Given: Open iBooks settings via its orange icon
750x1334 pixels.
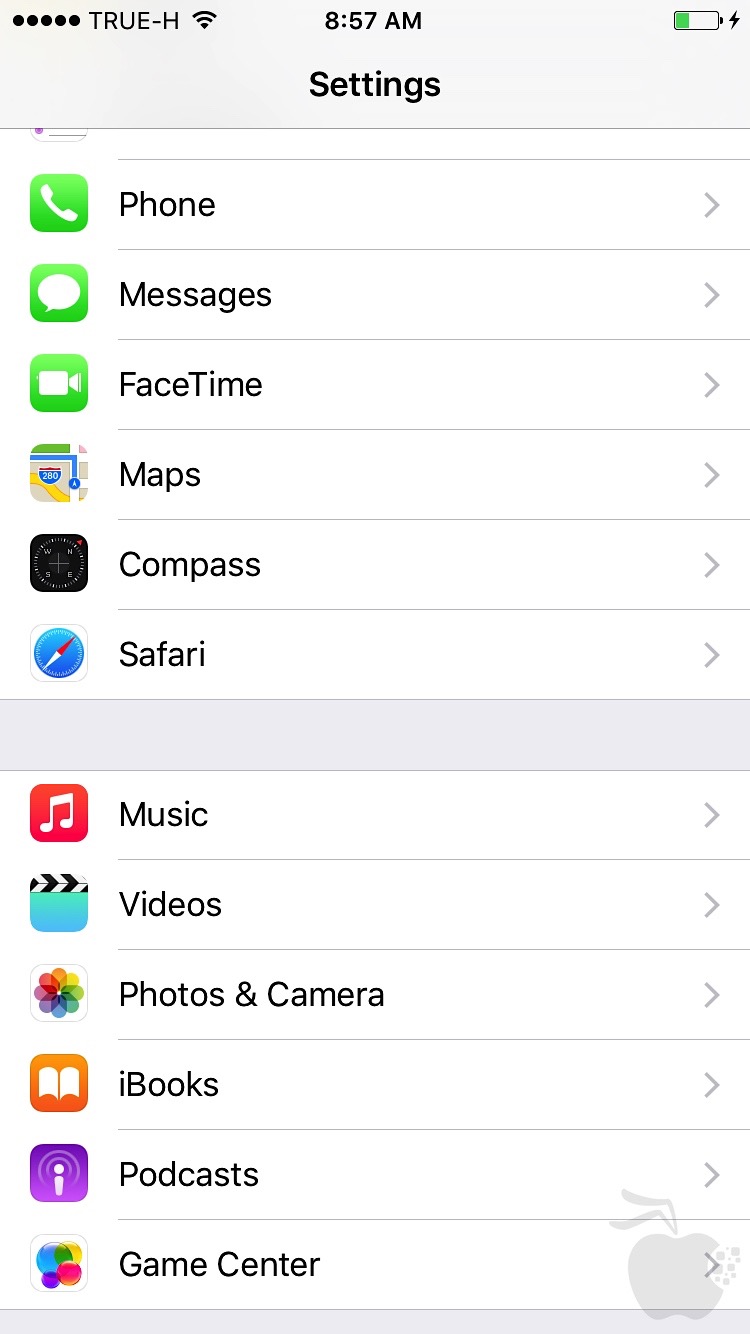Looking at the screenshot, I should click(x=58, y=1083).
